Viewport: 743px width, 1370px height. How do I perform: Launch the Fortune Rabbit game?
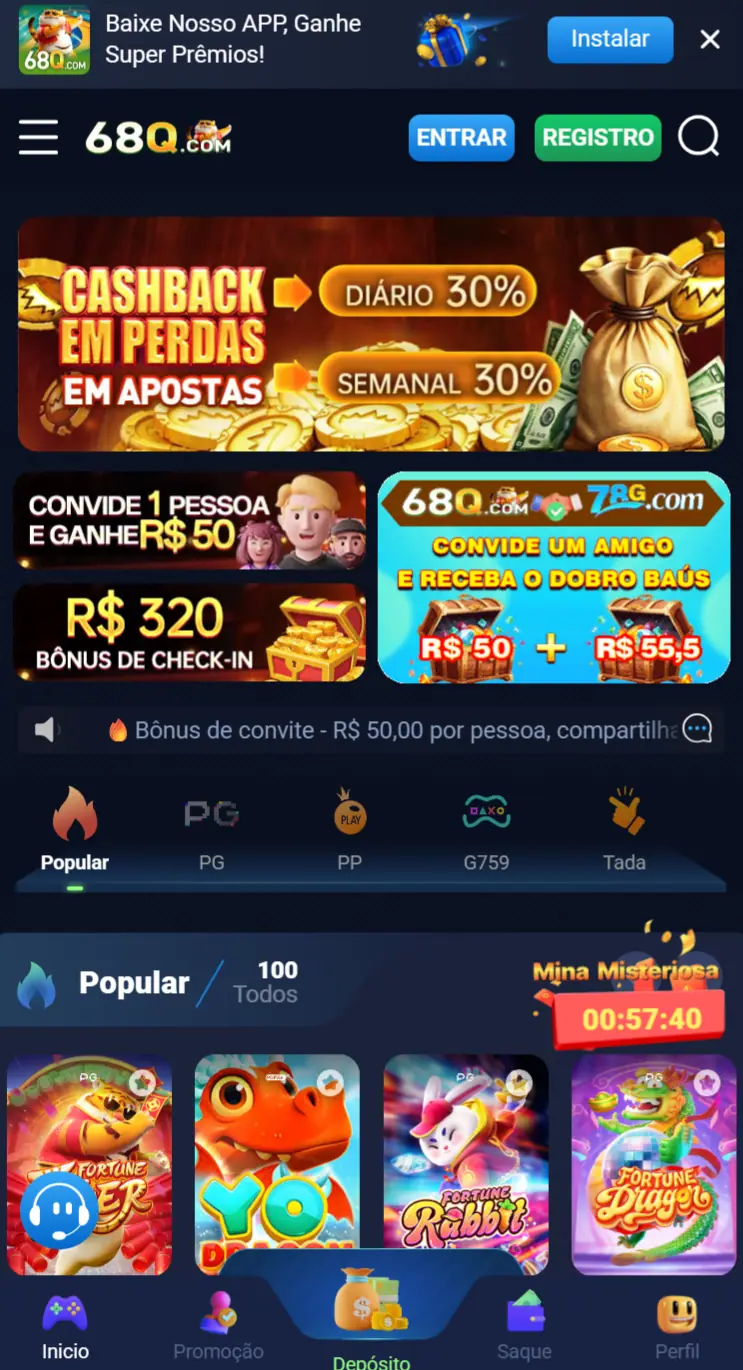tap(466, 1164)
